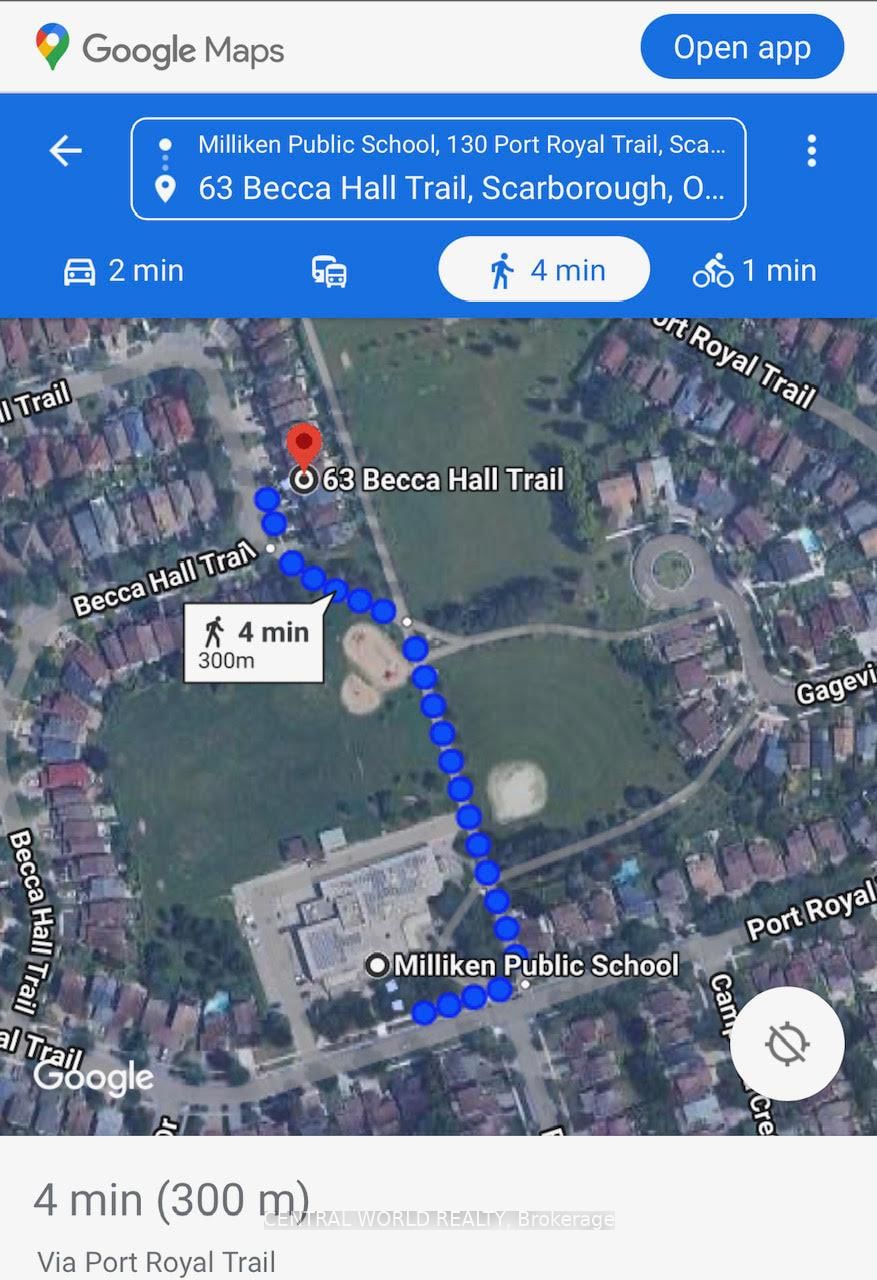Select the walking 4 min mode
The height and width of the screenshot is (1280, 877).
click(544, 270)
